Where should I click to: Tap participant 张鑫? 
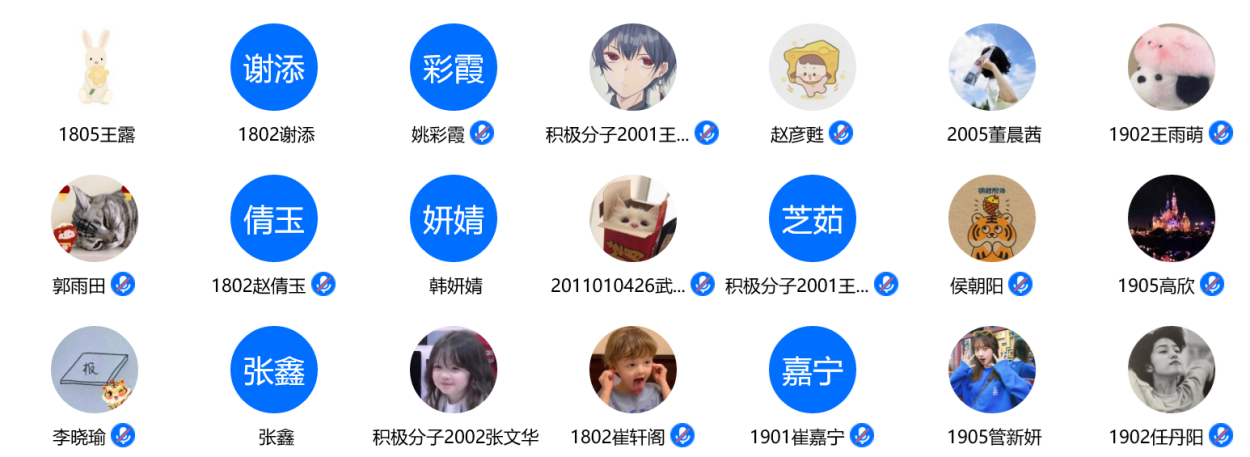click(x=274, y=369)
